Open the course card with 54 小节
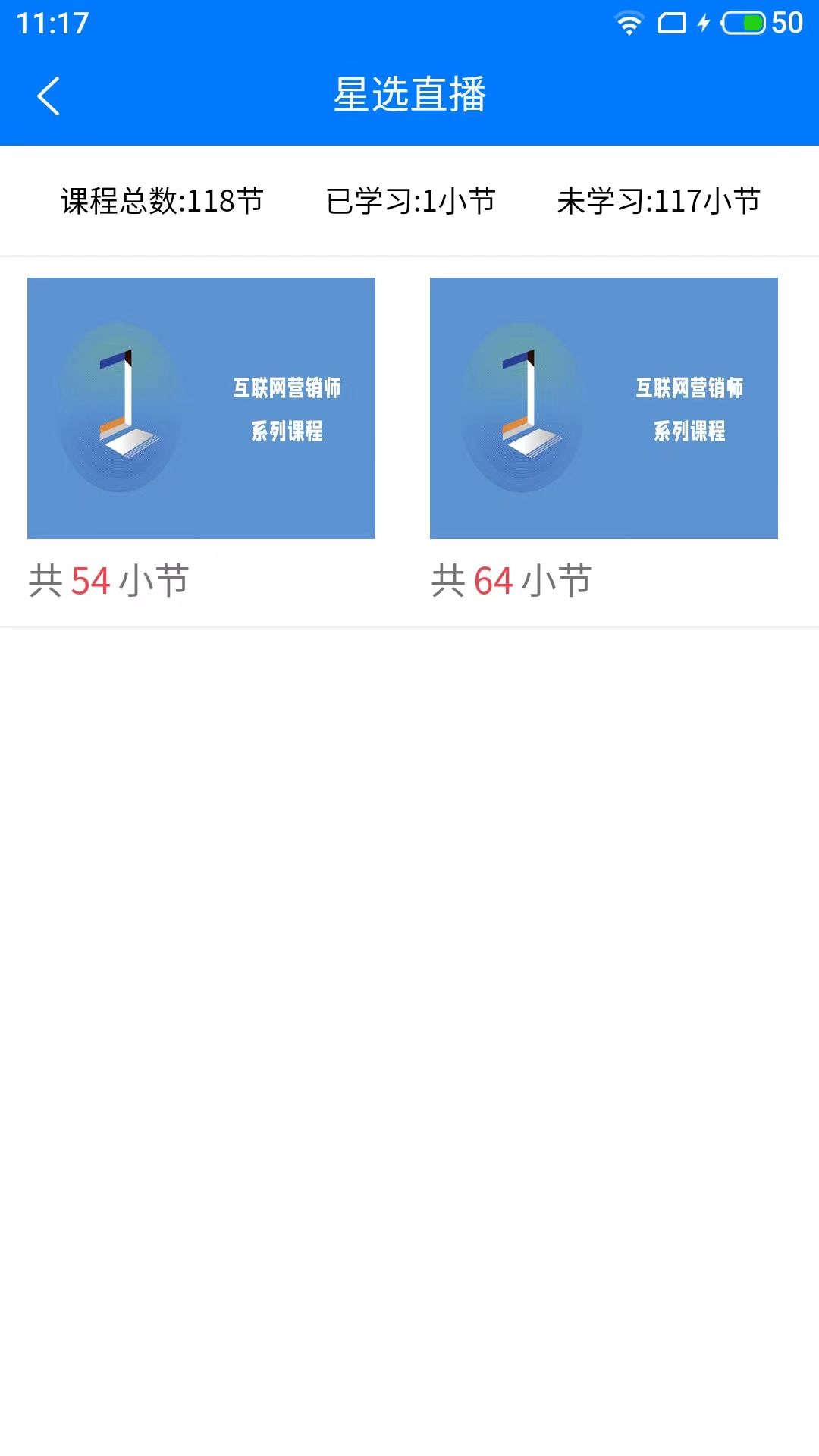Screen dimensions: 819x1456 pyautogui.click(x=201, y=409)
